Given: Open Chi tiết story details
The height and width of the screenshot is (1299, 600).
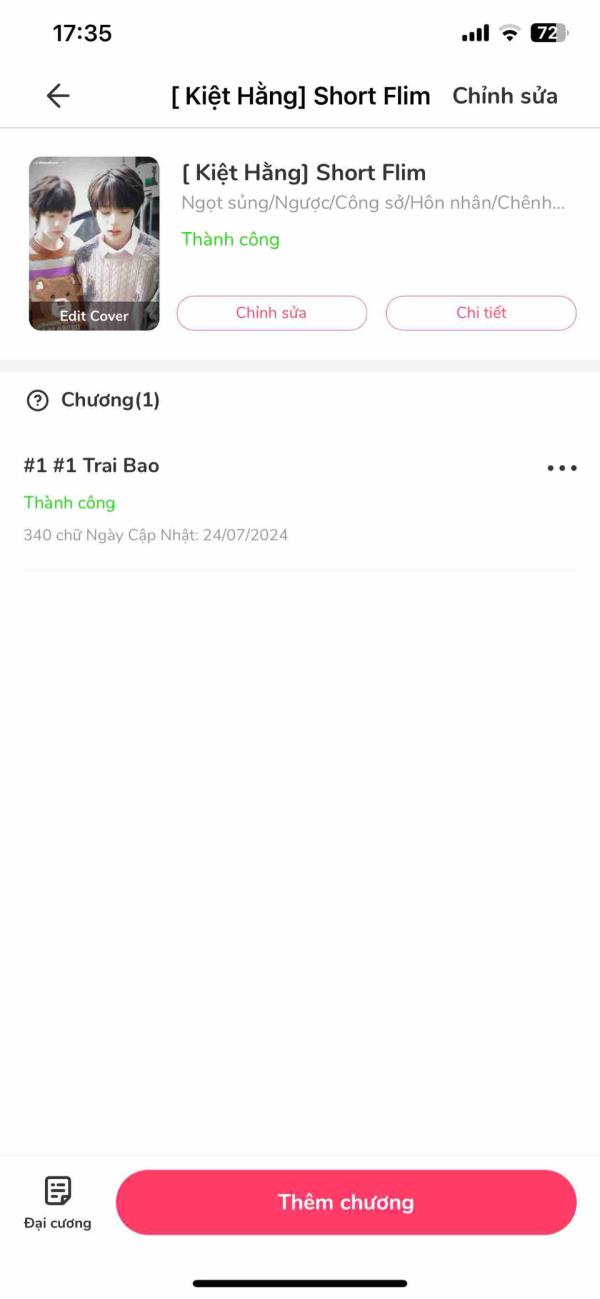Looking at the screenshot, I should [481, 313].
